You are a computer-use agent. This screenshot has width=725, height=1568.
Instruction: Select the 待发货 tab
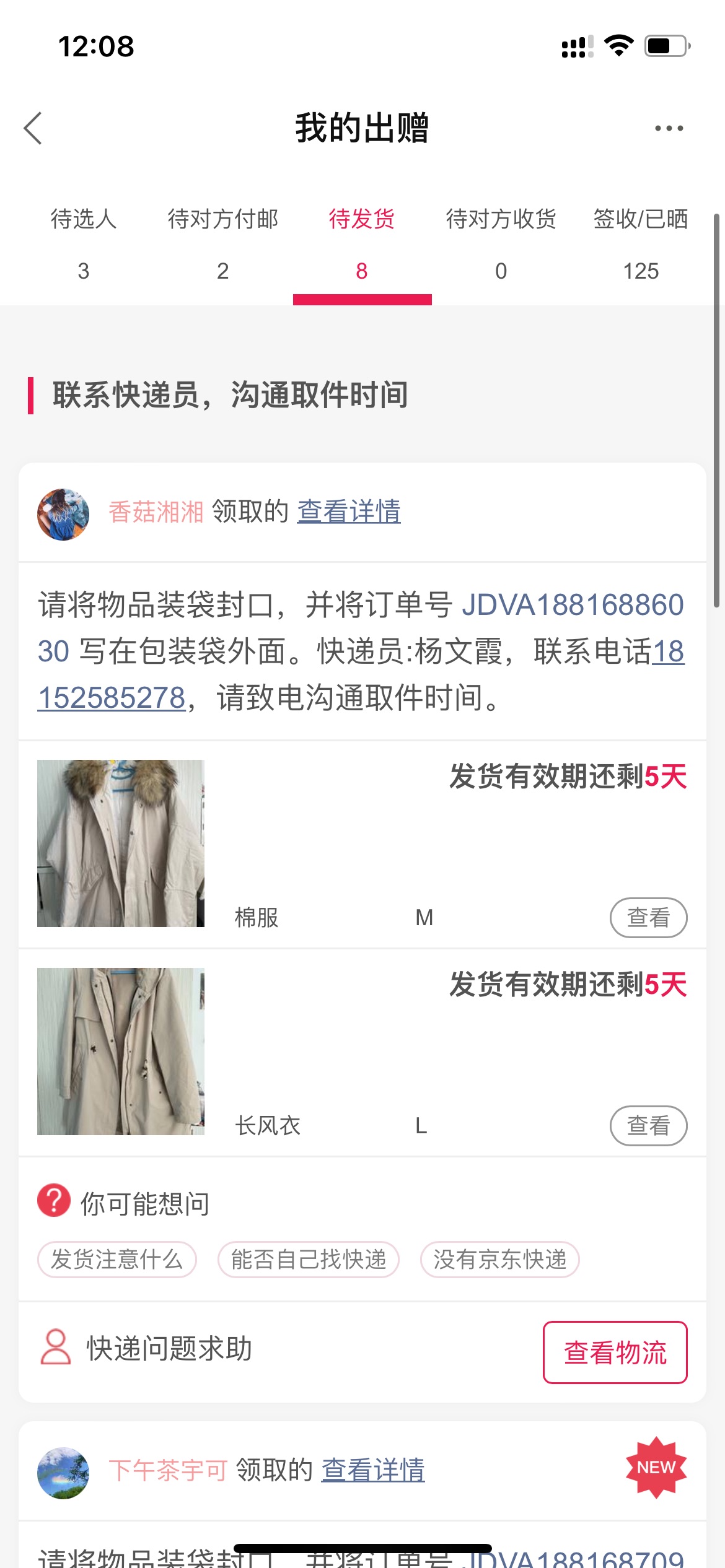(x=362, y=245)
